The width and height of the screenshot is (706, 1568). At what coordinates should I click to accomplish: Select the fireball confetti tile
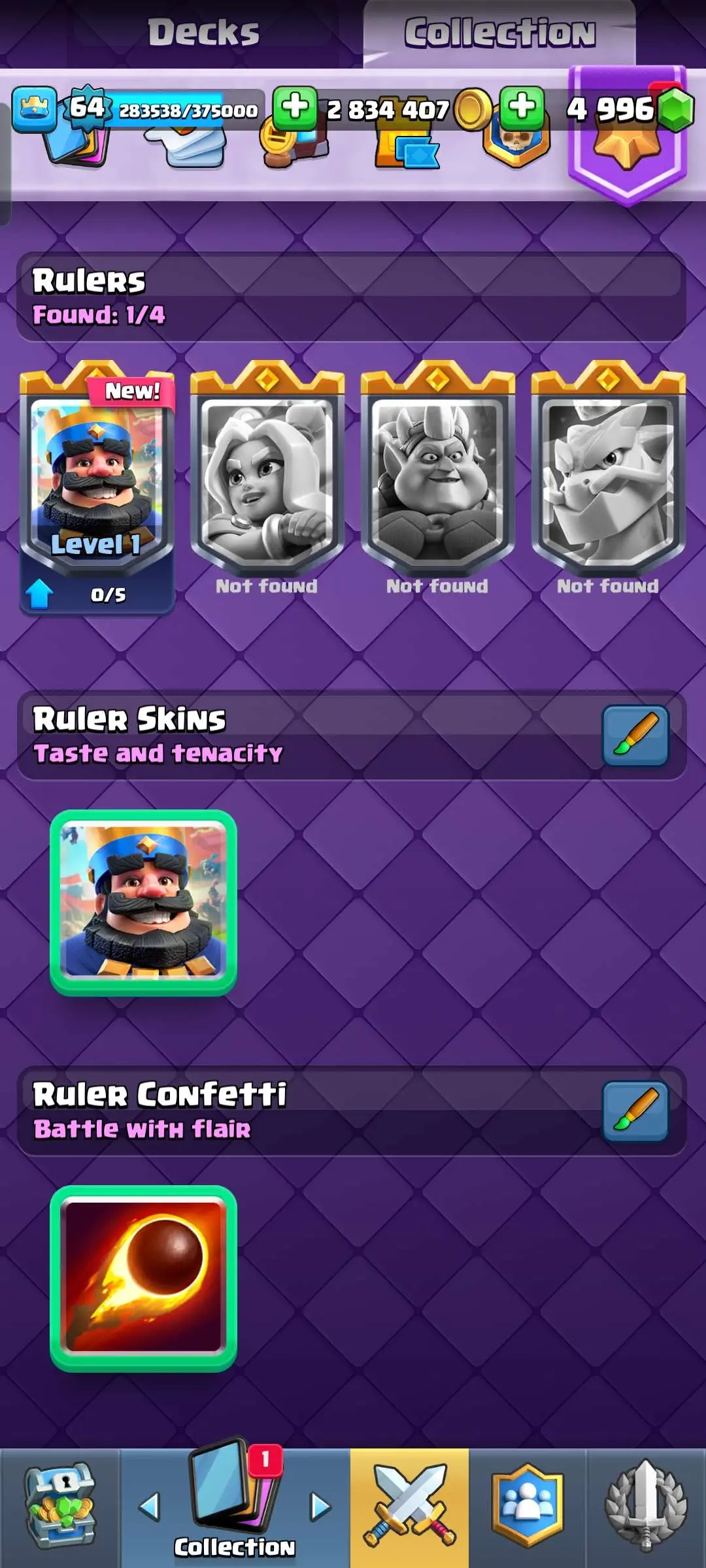click(143, 1278)
